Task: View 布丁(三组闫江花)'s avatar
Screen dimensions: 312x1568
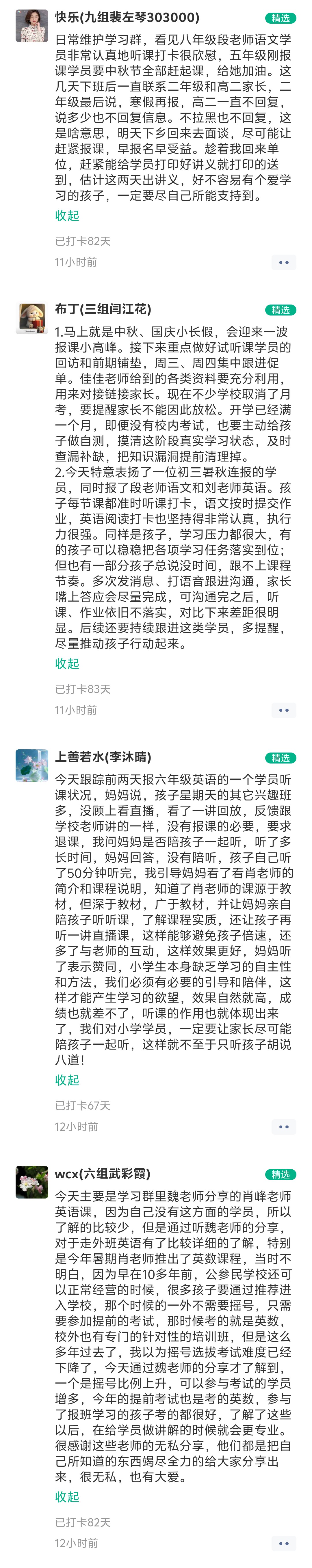Action: coord(32,318)
